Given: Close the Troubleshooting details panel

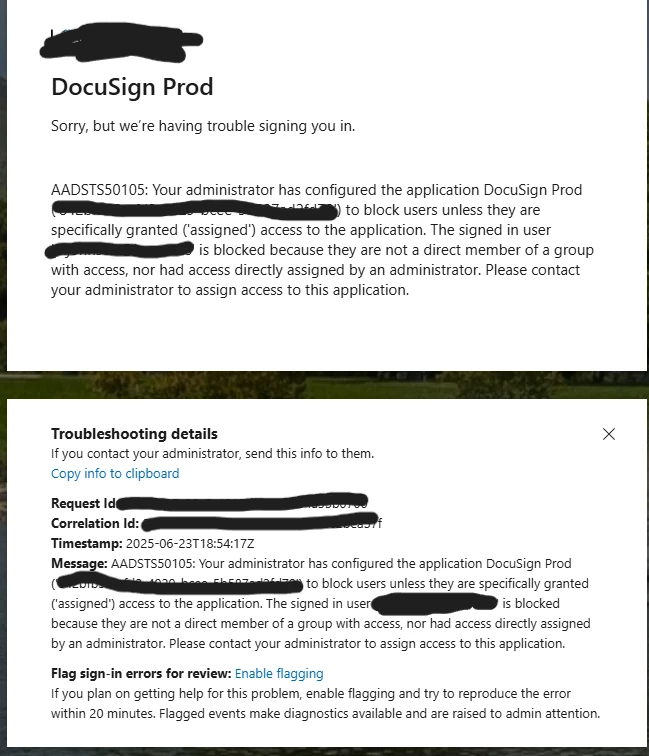Looking at the screenshot, I should pos(609,434).
